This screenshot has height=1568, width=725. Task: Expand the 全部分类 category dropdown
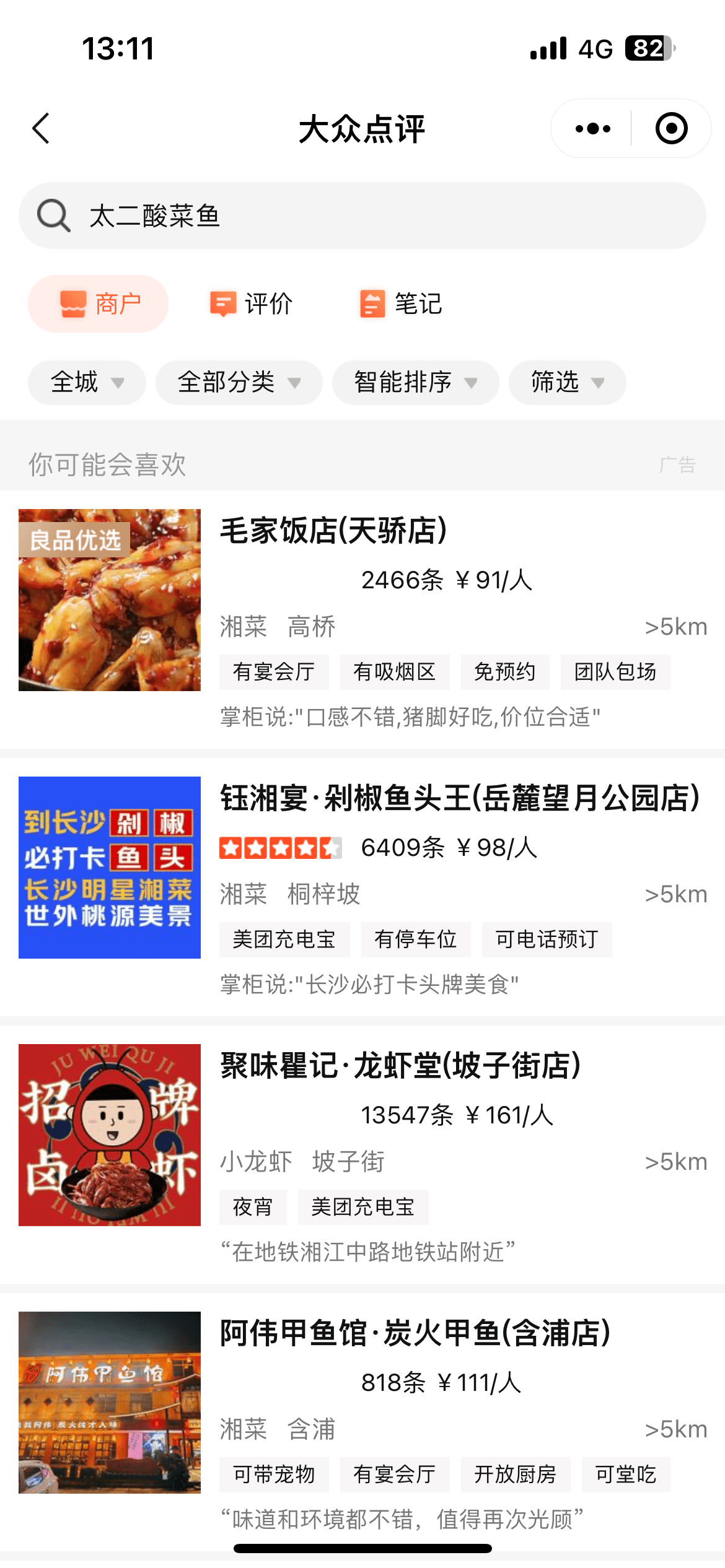click(239, 382)
